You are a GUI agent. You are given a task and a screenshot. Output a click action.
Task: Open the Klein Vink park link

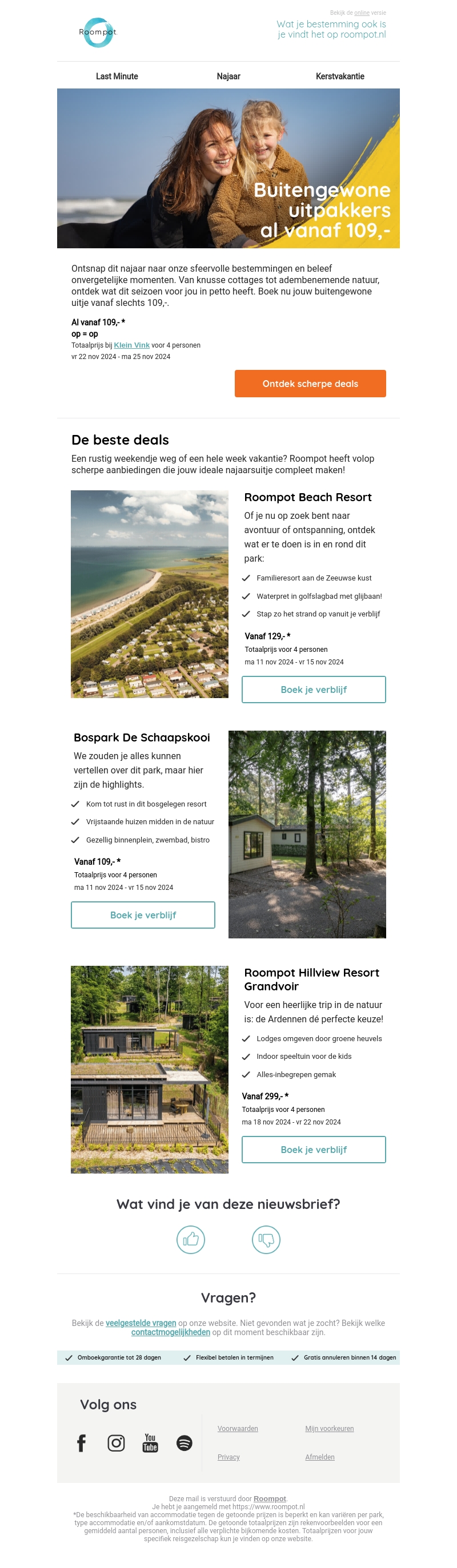131,345
